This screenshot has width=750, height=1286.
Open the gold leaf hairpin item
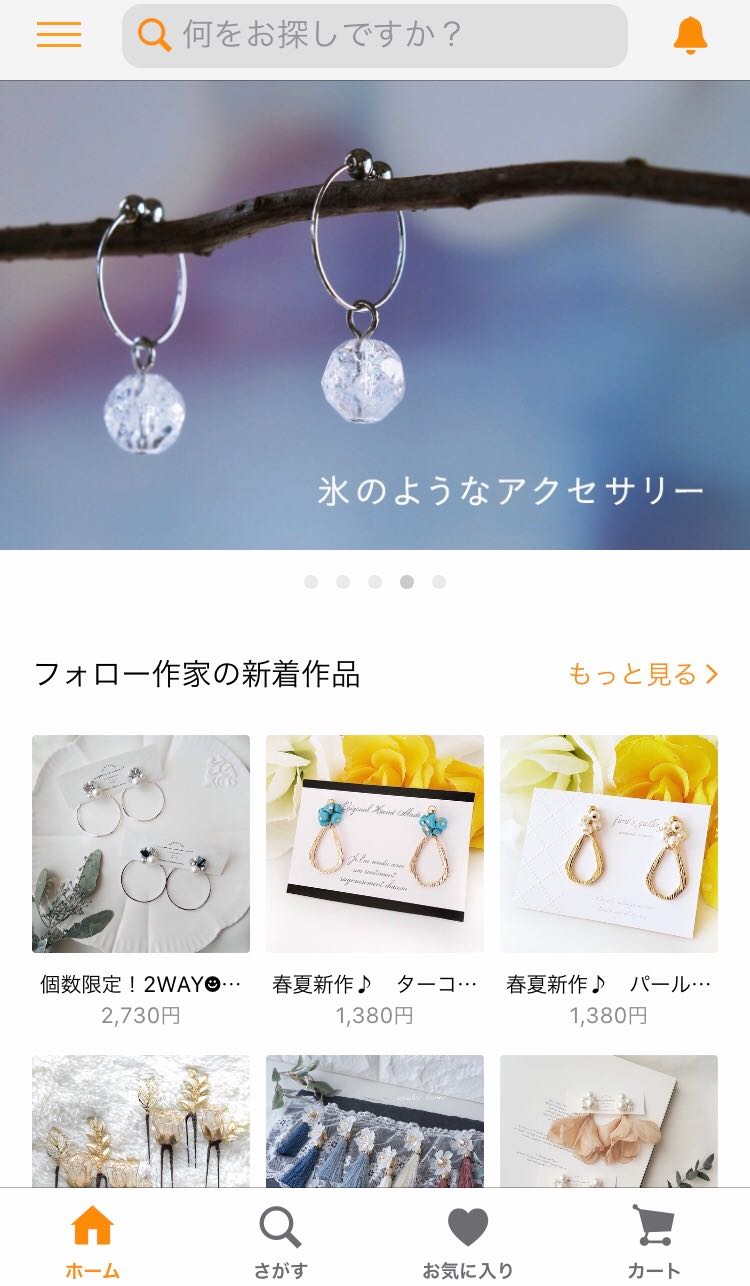pos(141,1120)
